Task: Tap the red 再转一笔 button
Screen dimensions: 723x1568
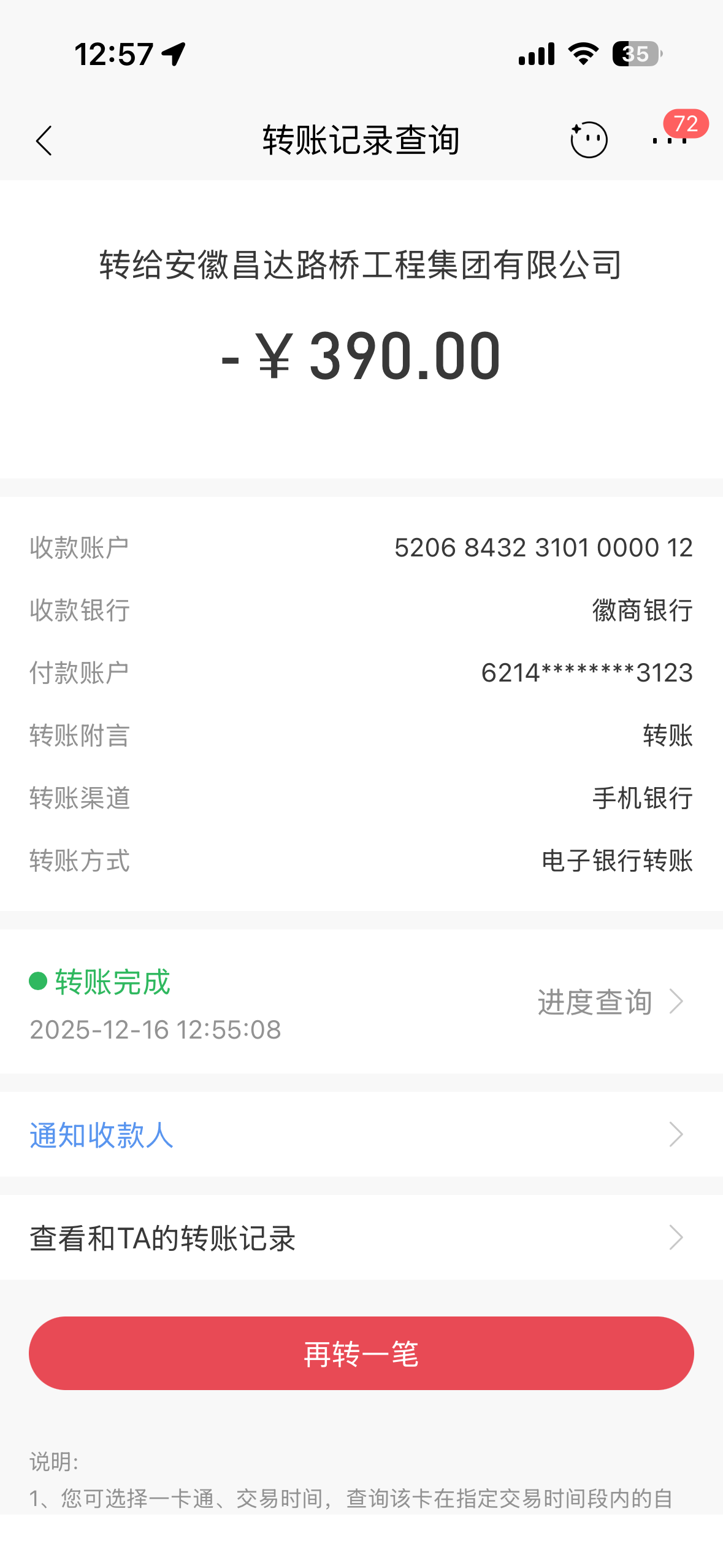Action: click(x=361, y=1353)
